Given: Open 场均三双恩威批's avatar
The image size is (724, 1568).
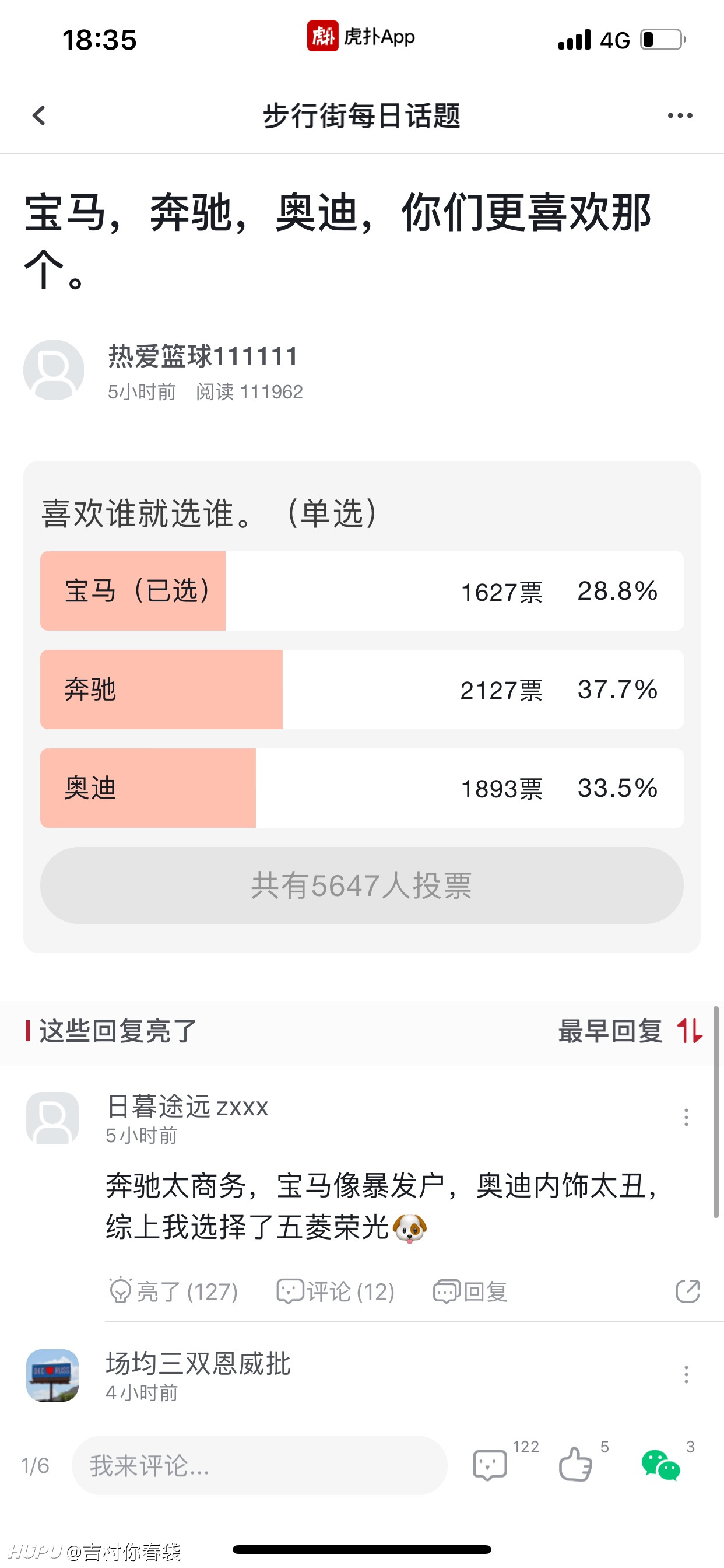Looking at the screenshot, I should 52,1375.
